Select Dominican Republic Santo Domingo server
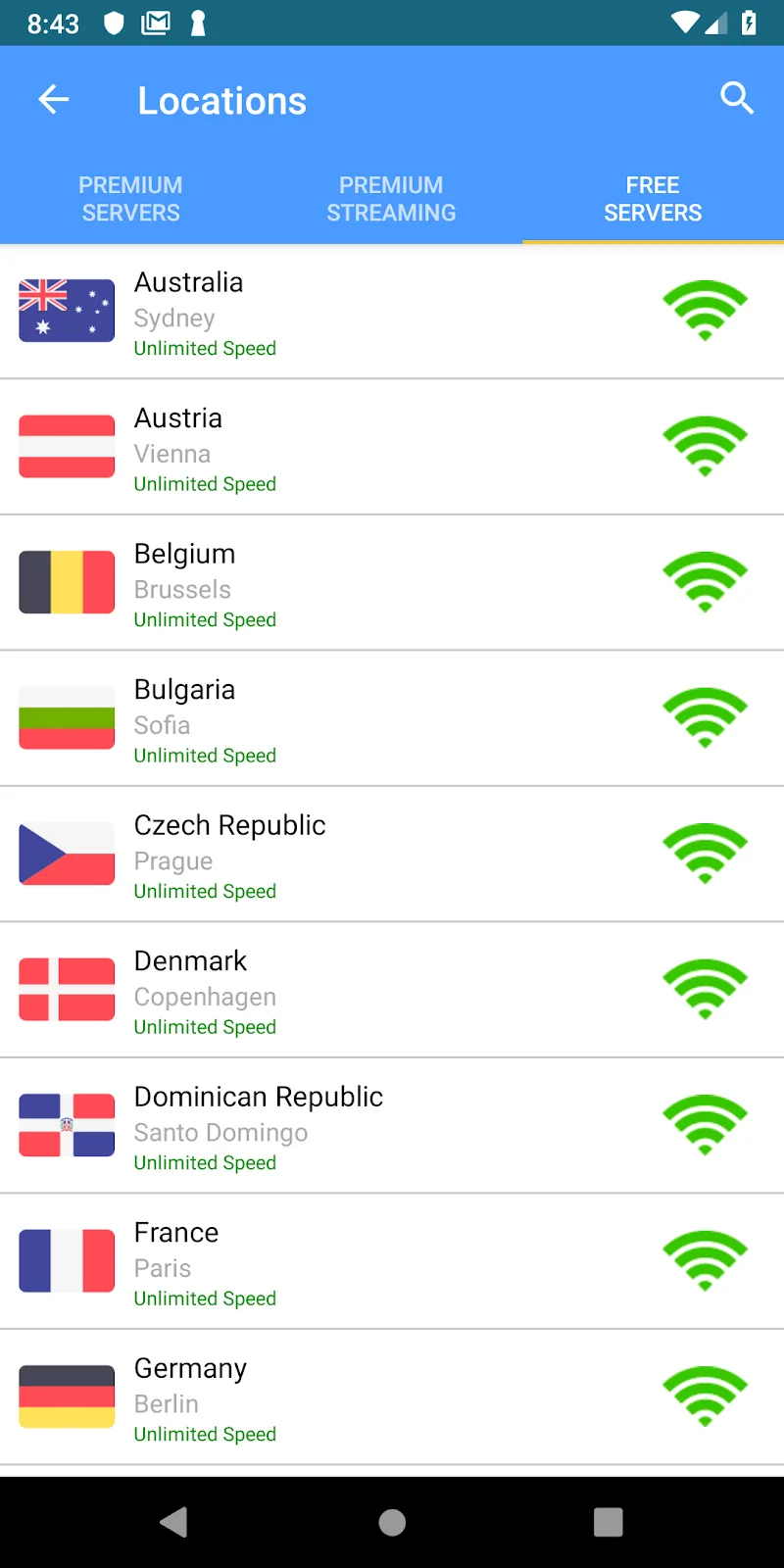This screenshot has width=784, height=1568. pyautogui.click(x=392, y=1126)
